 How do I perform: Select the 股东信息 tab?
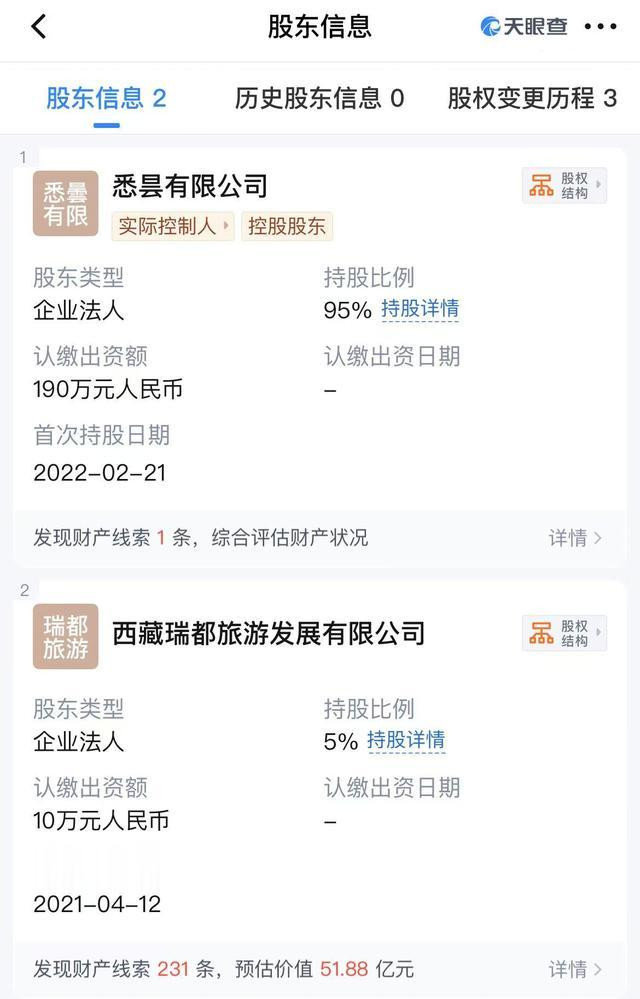[x=106, y=98]
